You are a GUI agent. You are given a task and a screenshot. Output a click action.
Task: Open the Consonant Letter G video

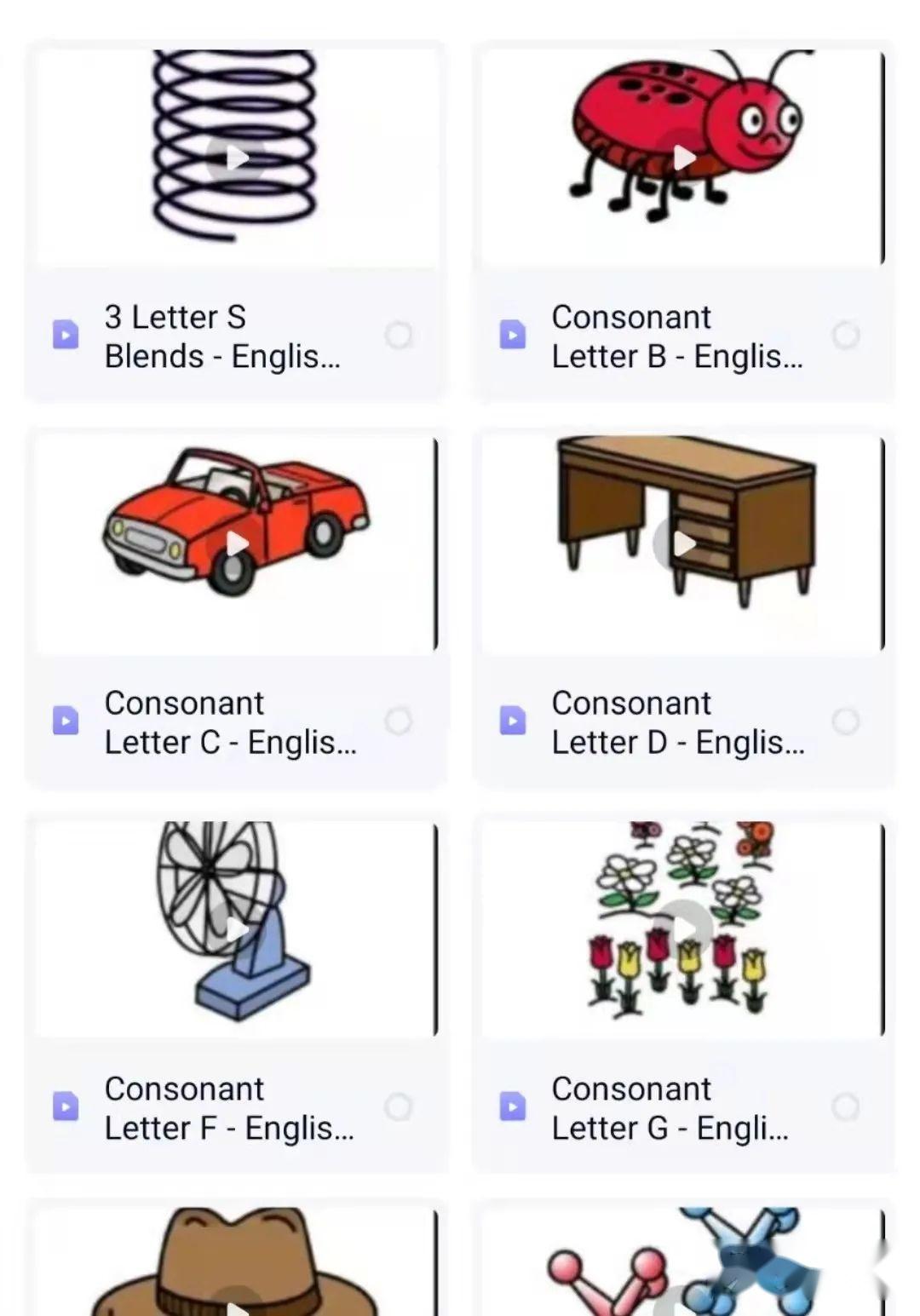tap(684, 929)
